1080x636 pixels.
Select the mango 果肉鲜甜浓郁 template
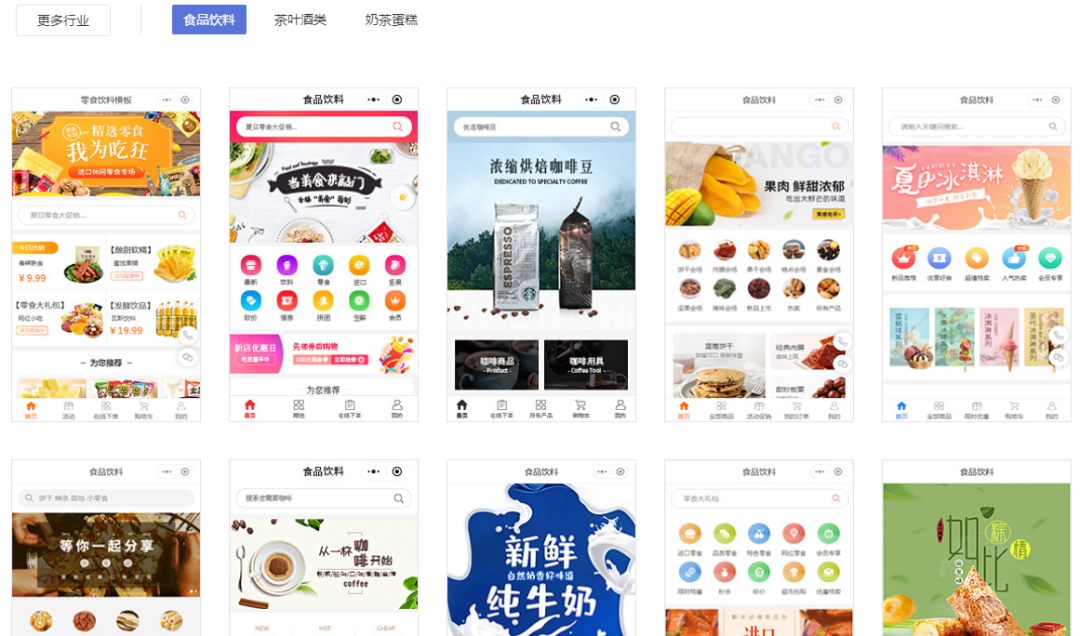coord(759,255)
